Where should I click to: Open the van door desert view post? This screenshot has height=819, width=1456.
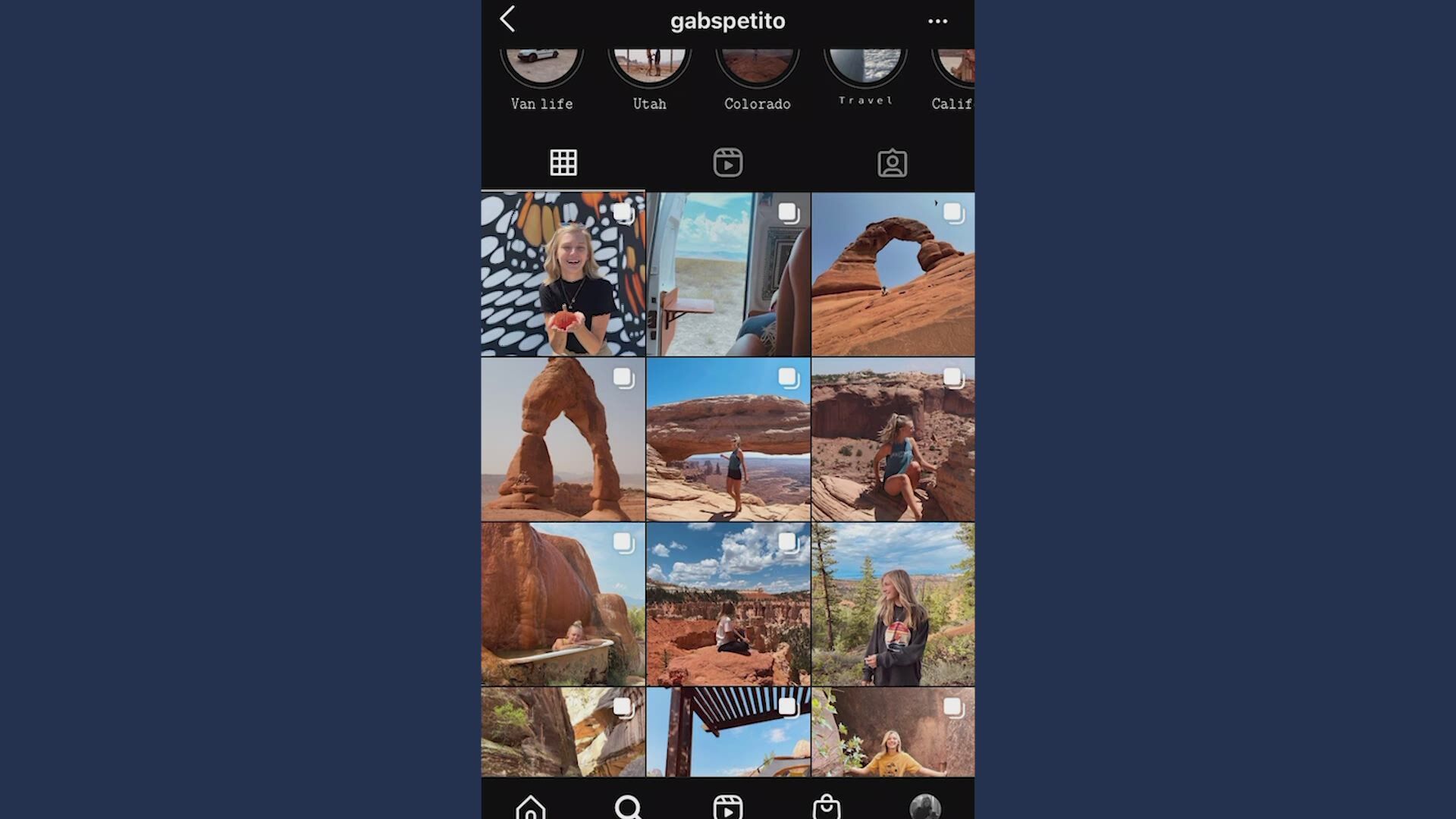[728, 275]
